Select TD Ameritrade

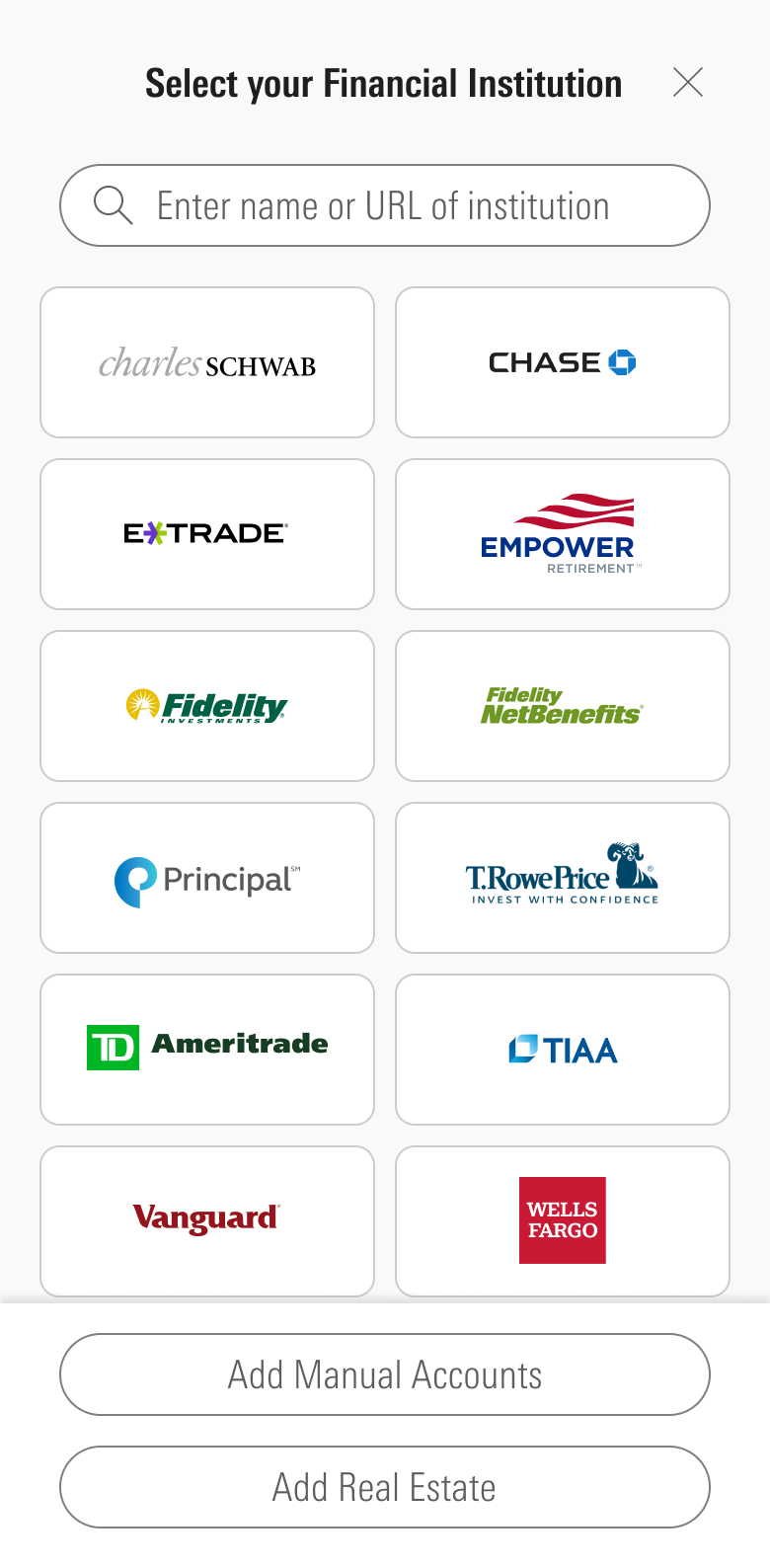206,1049
